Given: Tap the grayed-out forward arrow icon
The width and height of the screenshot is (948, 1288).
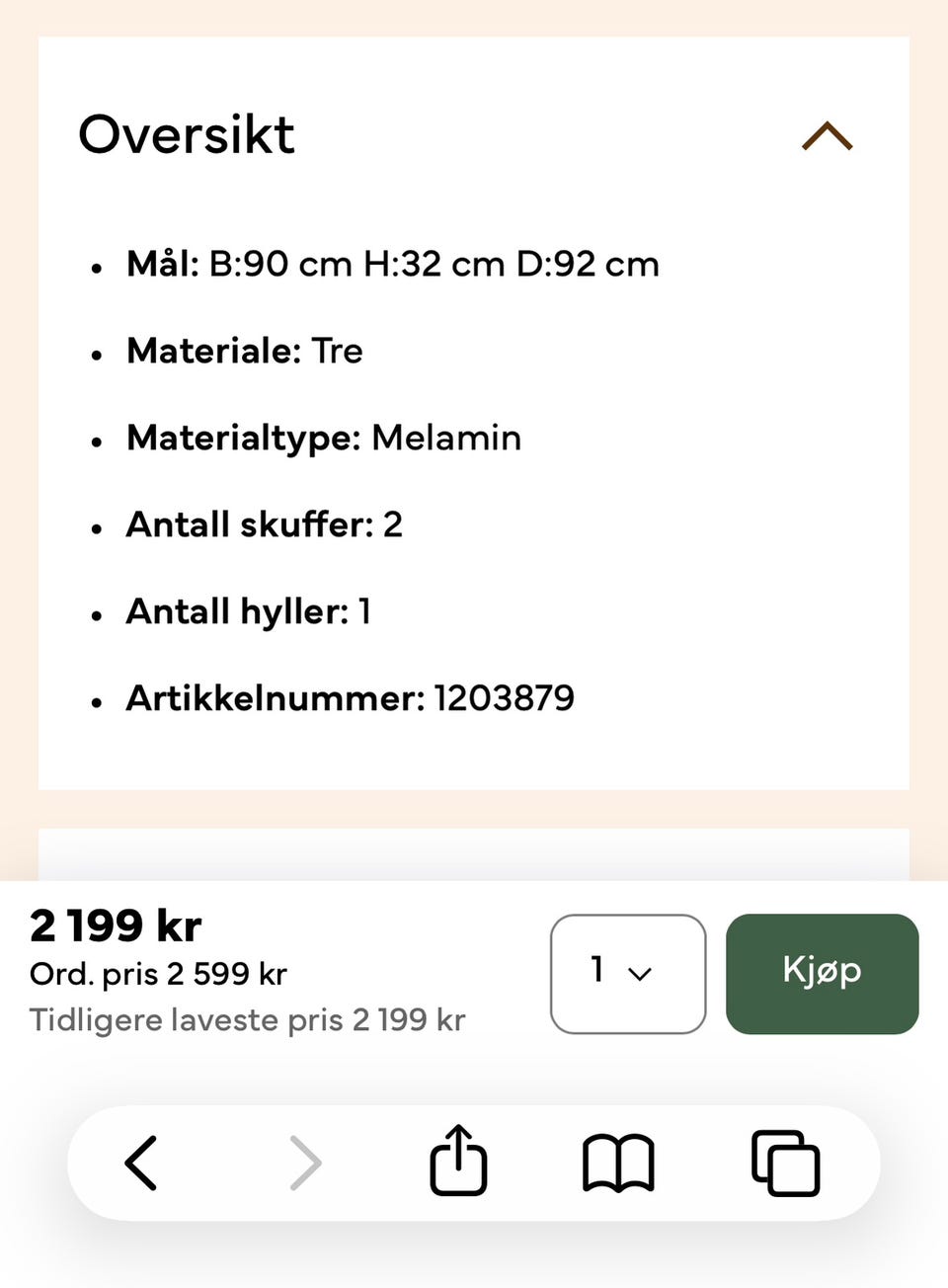Looking at the screenshot, I should (x=306, y=1163).
